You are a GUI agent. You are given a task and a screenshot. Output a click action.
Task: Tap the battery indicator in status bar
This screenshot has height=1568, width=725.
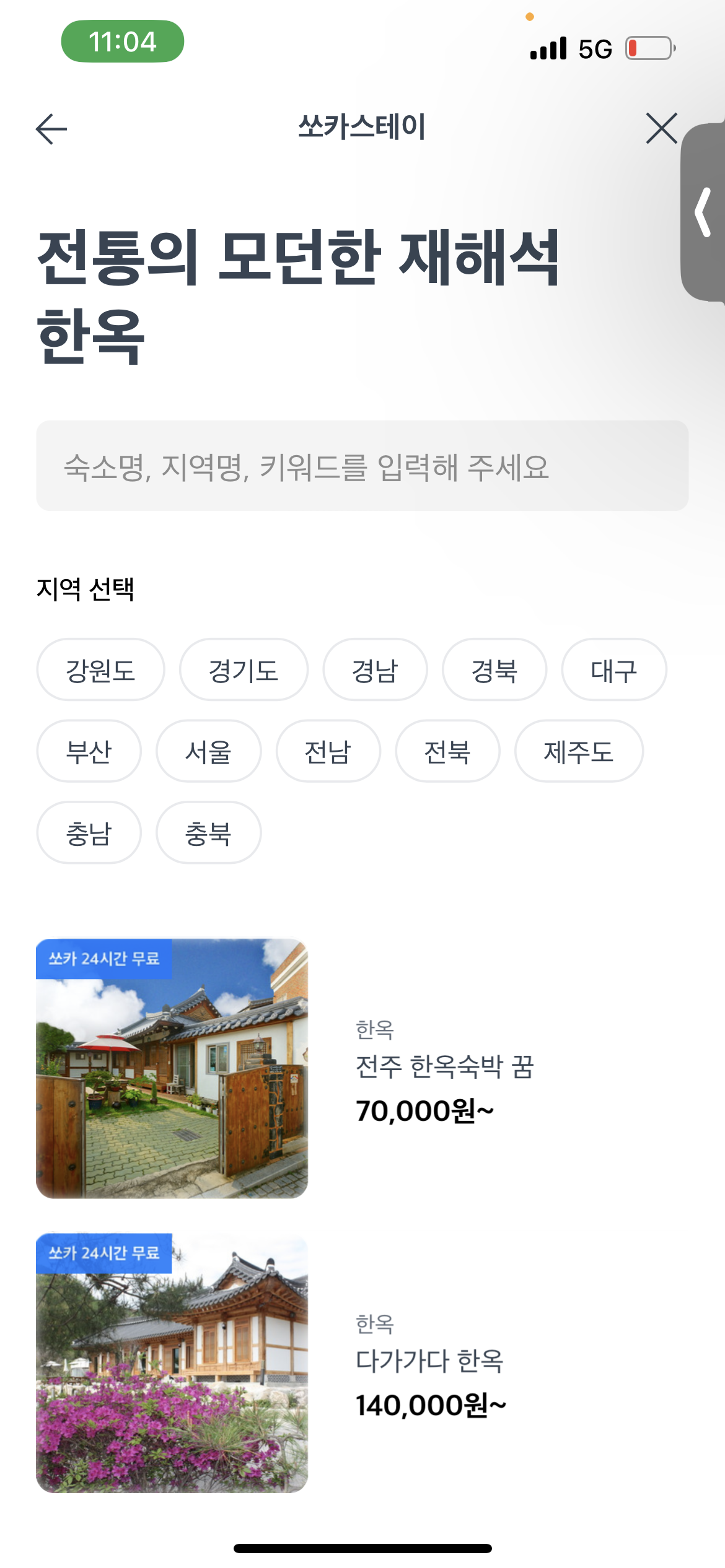point(644,47)
